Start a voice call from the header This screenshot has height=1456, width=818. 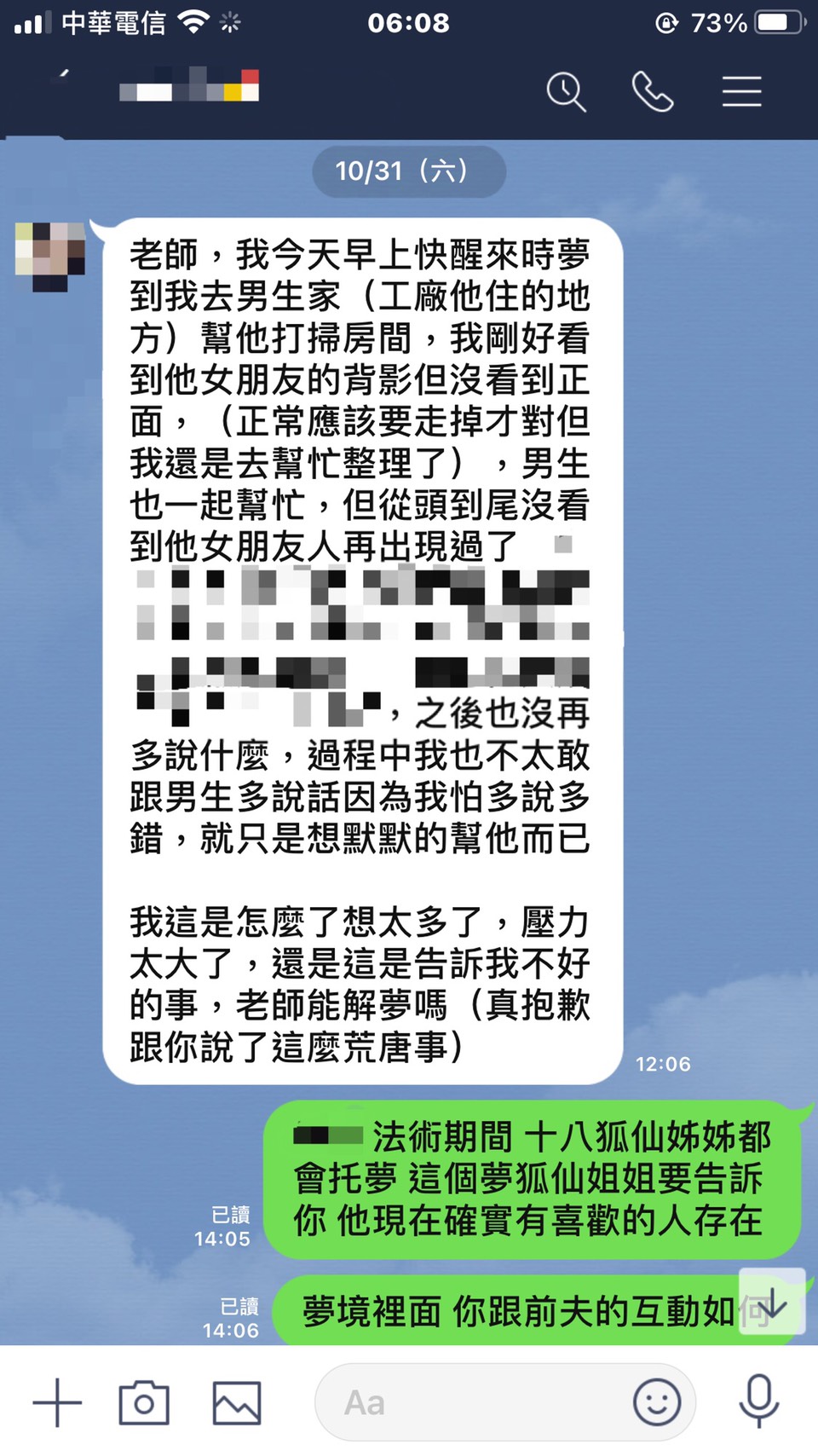click(653, 91)
